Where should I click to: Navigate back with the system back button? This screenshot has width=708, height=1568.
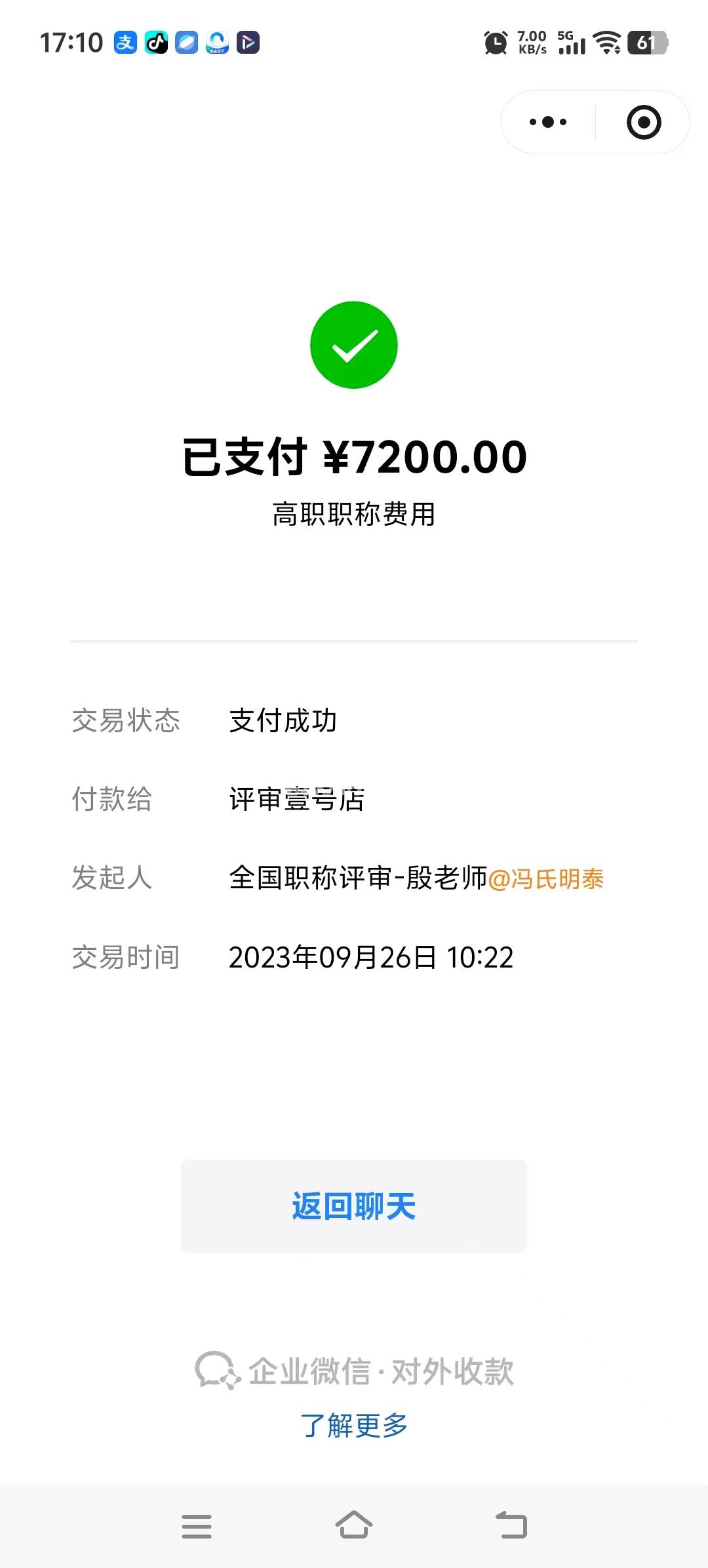click(511, 1525)
